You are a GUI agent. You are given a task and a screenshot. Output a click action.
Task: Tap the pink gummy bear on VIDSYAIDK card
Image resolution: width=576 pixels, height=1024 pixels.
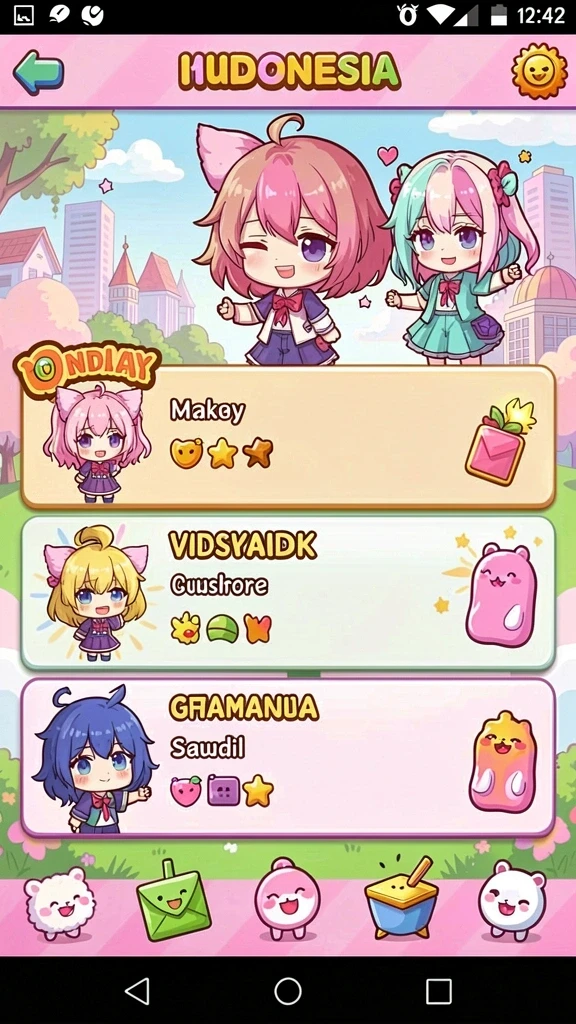point(500,595)
